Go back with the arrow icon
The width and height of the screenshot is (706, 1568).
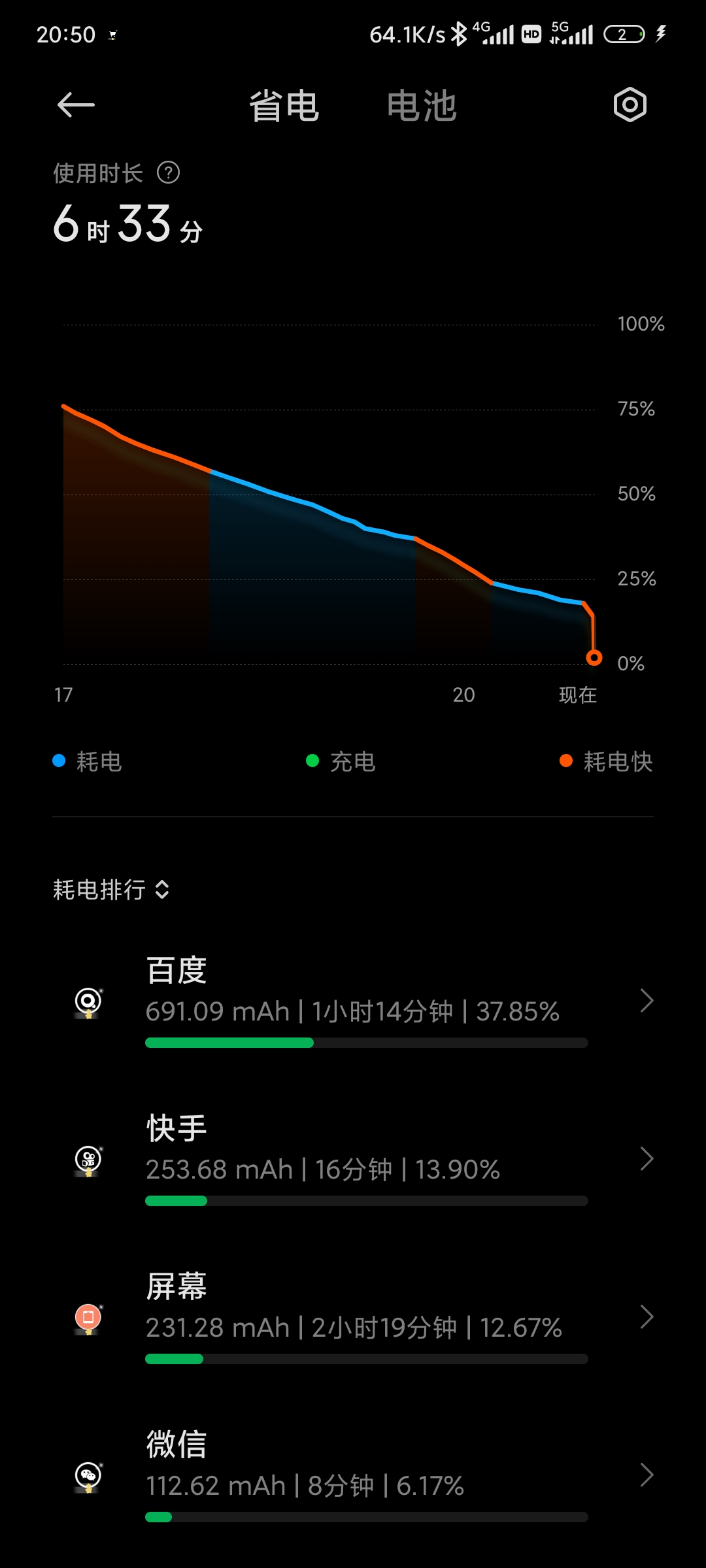click(x=76, y=105)
